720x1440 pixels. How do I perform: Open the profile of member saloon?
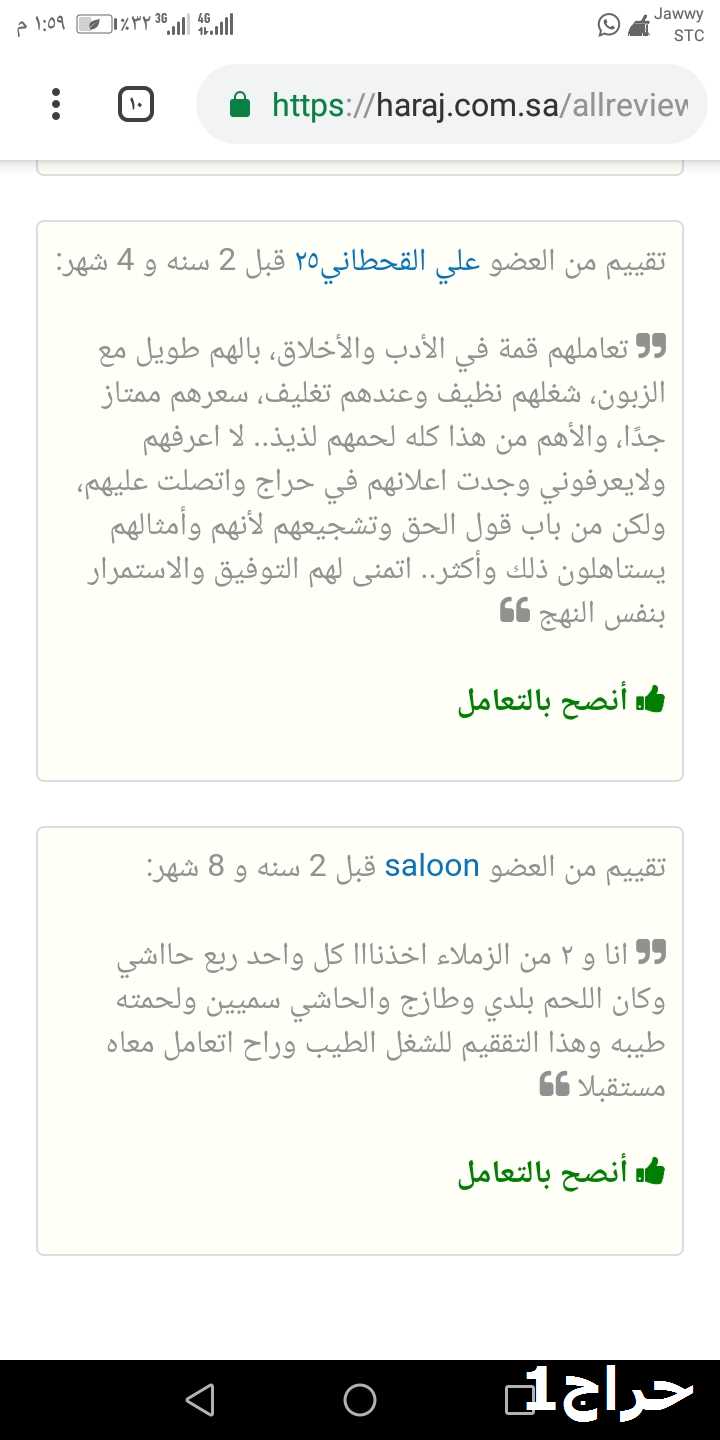point(432,866)
